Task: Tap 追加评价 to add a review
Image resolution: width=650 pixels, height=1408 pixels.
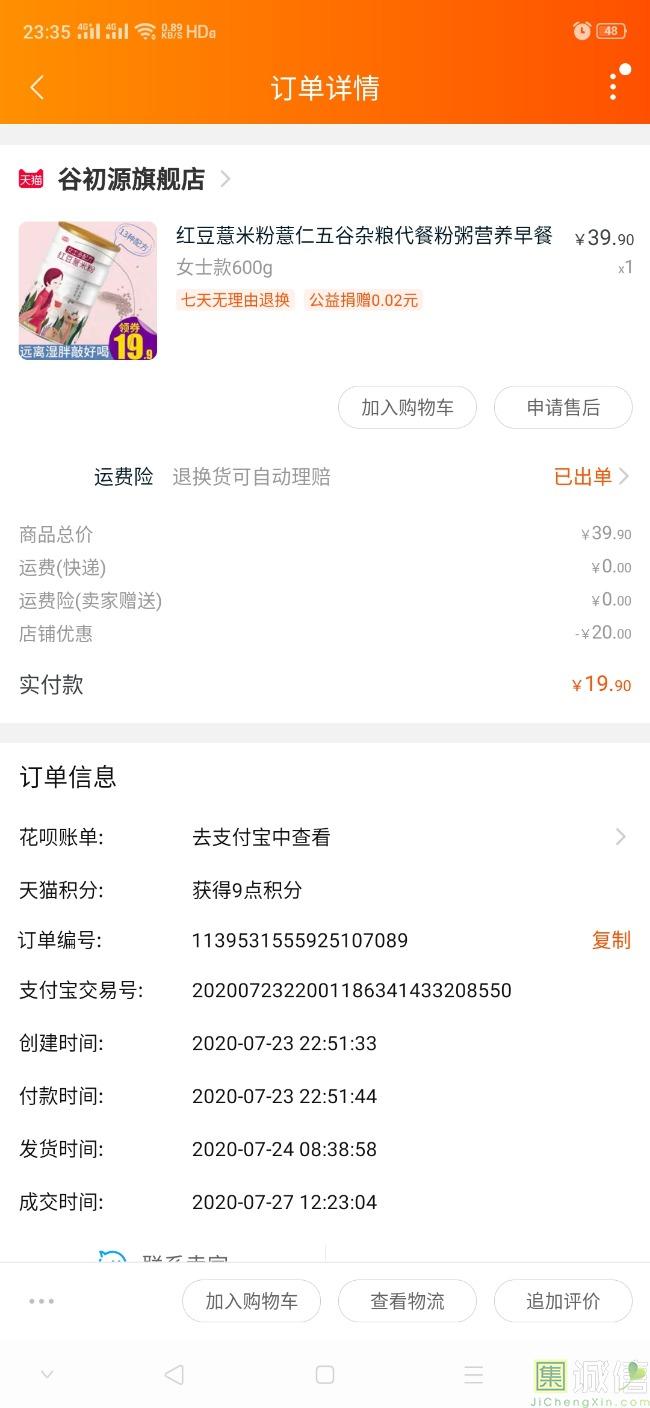Action: click(563, 1301)
